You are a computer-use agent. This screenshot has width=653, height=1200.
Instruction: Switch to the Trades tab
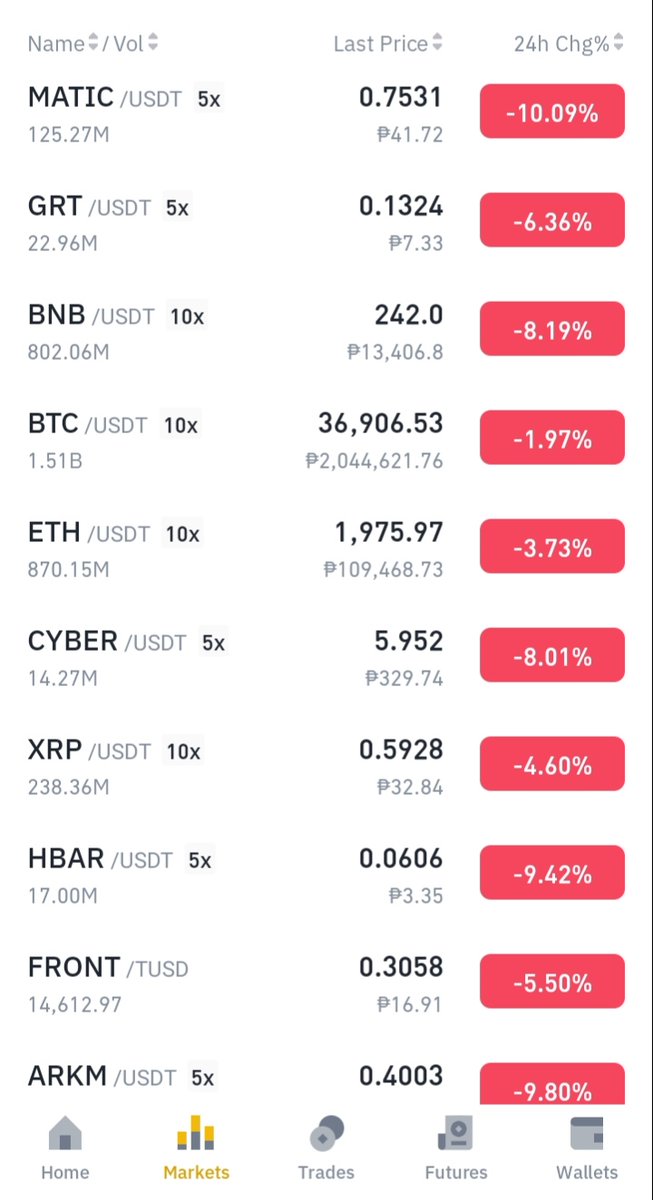point(326,1150)
